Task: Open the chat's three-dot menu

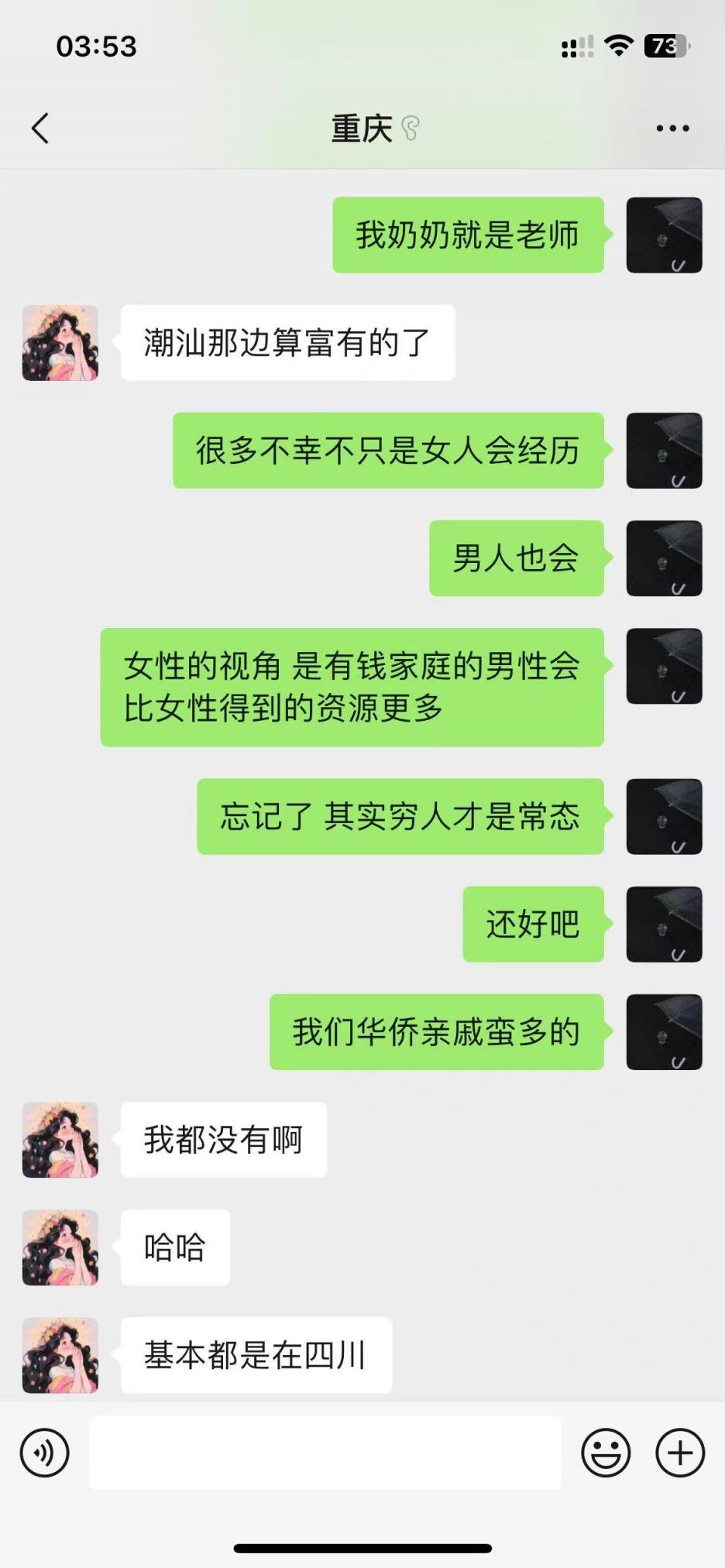Action: (x=672, y=129)
